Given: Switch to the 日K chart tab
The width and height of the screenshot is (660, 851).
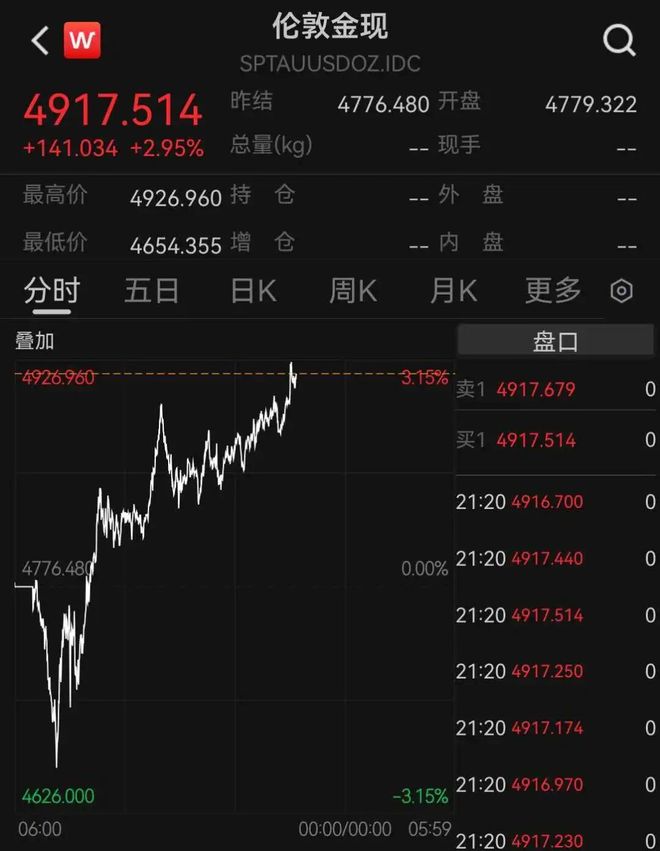Looking at the screenshot, I should (x=253, y=291).
